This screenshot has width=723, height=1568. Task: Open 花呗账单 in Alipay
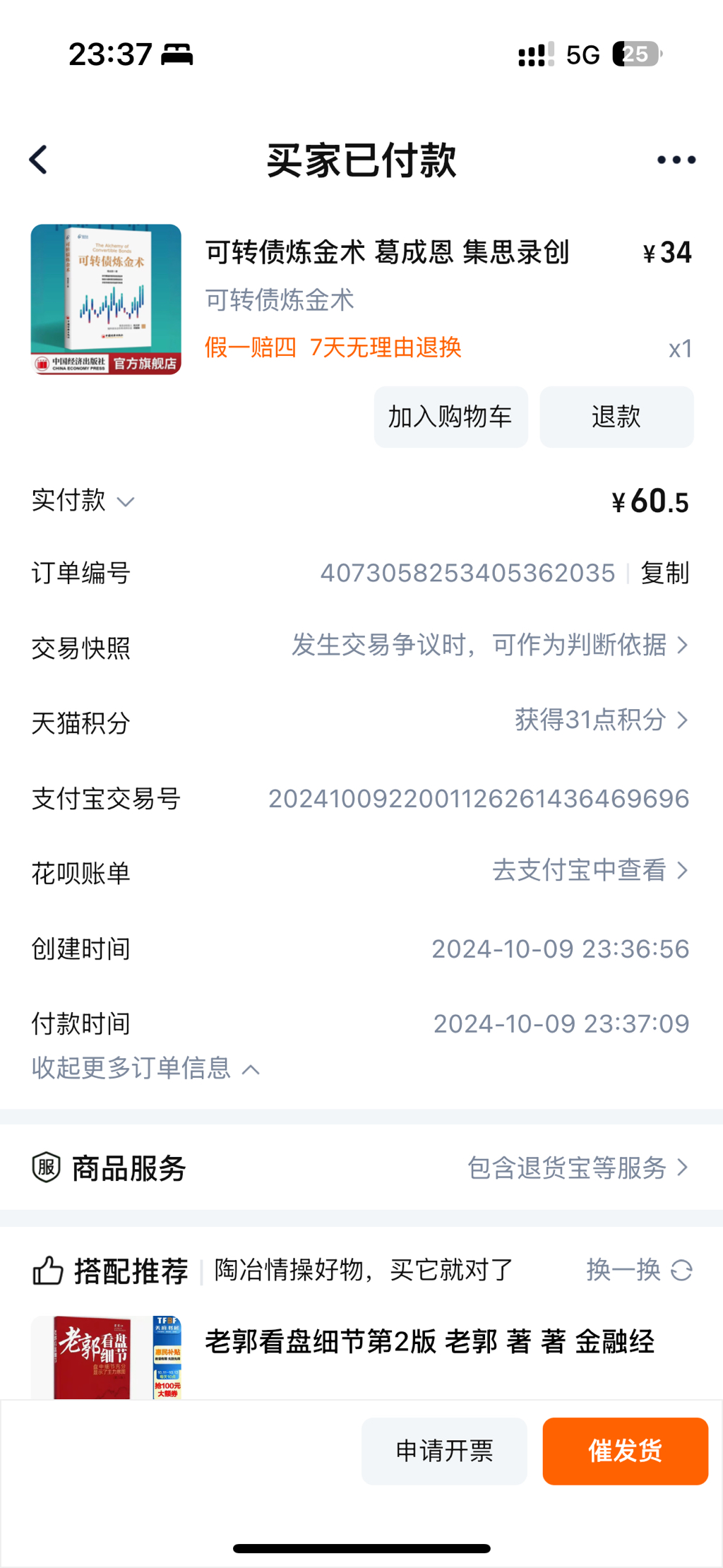tap(590, 870)
